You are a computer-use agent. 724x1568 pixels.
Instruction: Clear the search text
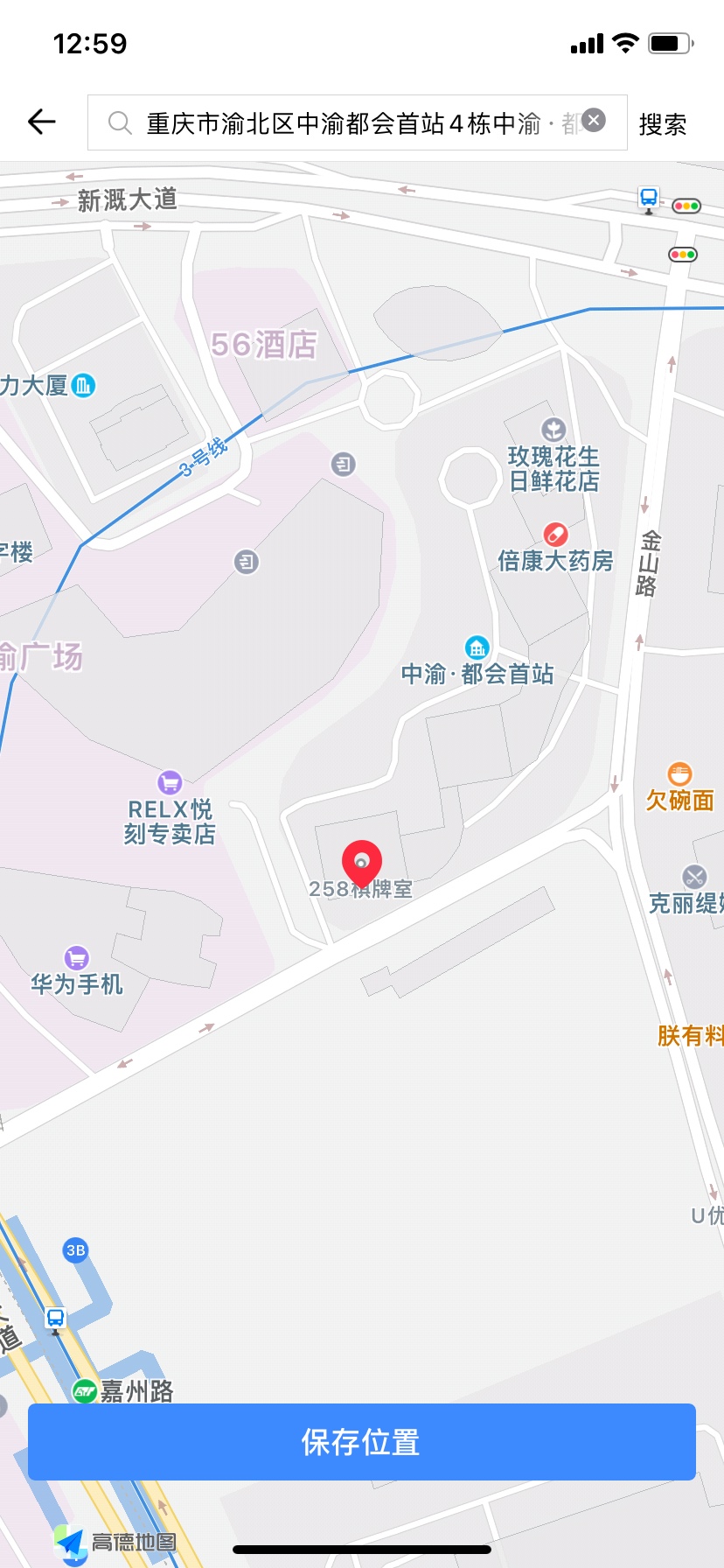tap(594, 121)
